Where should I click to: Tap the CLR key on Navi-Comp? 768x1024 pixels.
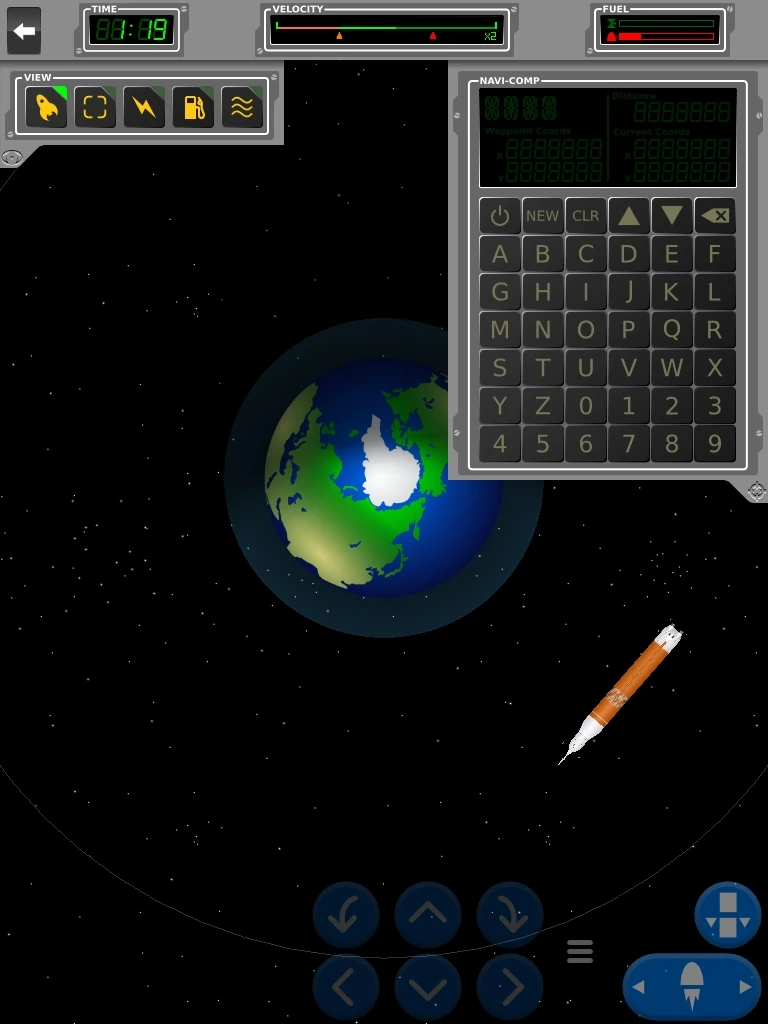[586, 215]
